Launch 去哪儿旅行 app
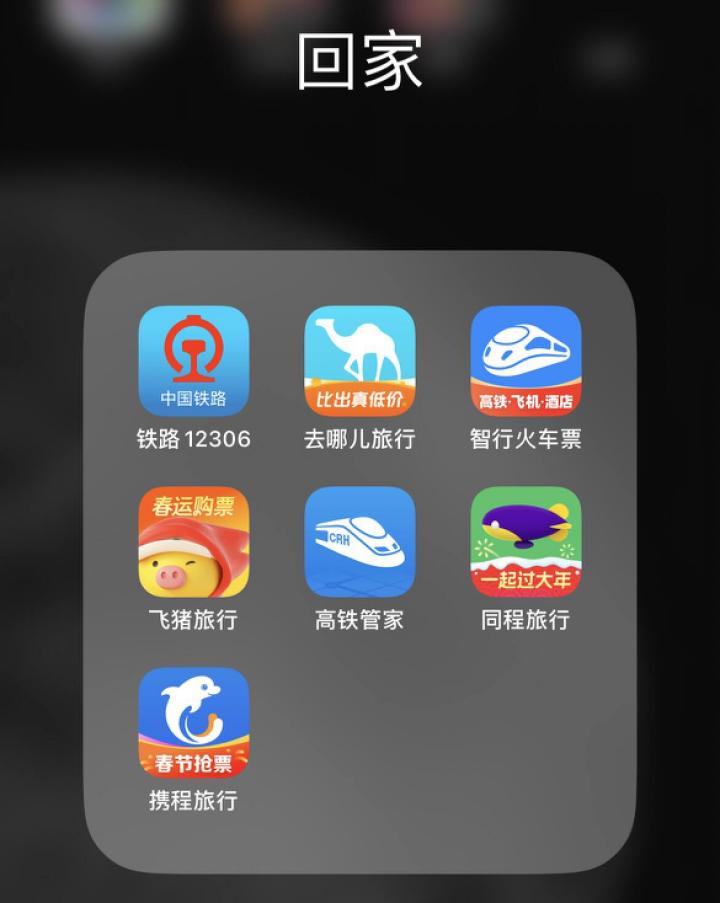Viewport: 720px width, 903px height. pos(359,361)
